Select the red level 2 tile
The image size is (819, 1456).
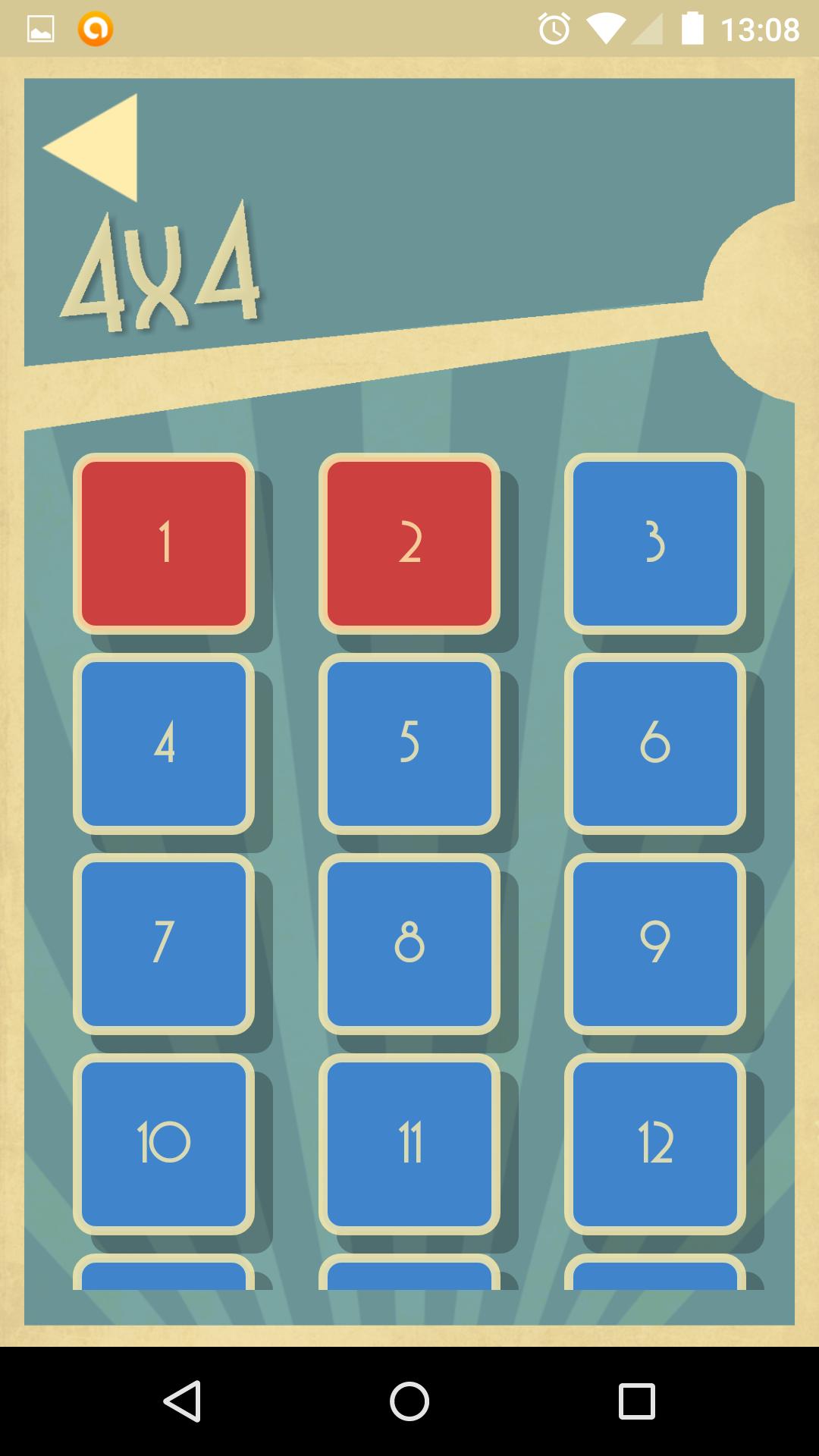click(409, 544)
